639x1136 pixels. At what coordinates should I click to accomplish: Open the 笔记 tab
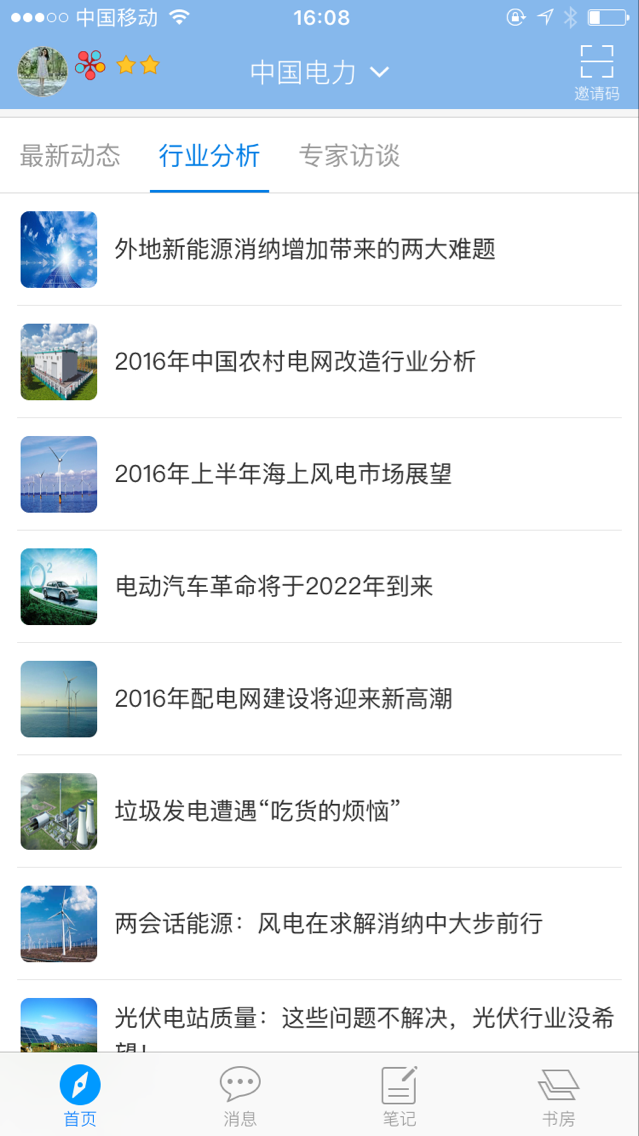[x=399, y=1096]
